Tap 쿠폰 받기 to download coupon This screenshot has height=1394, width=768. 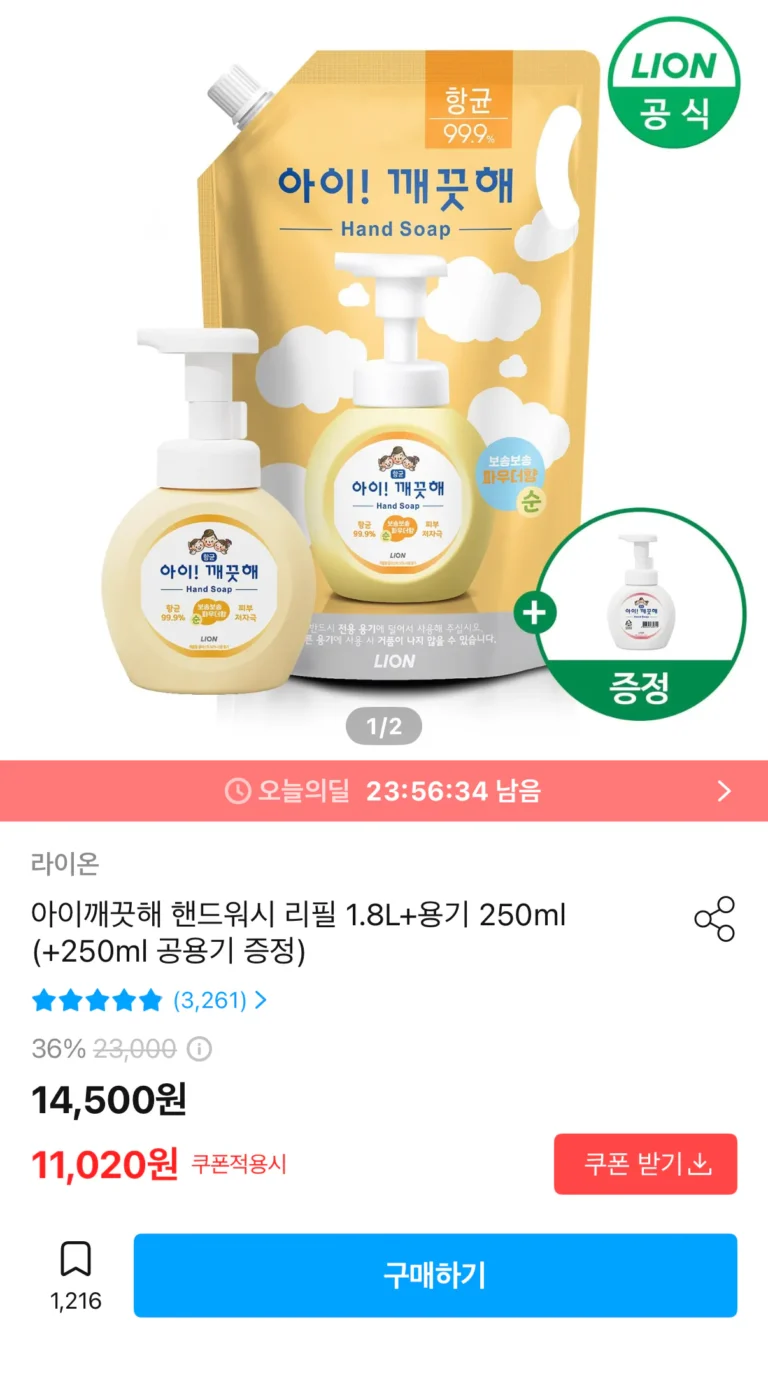(645, 1163)
